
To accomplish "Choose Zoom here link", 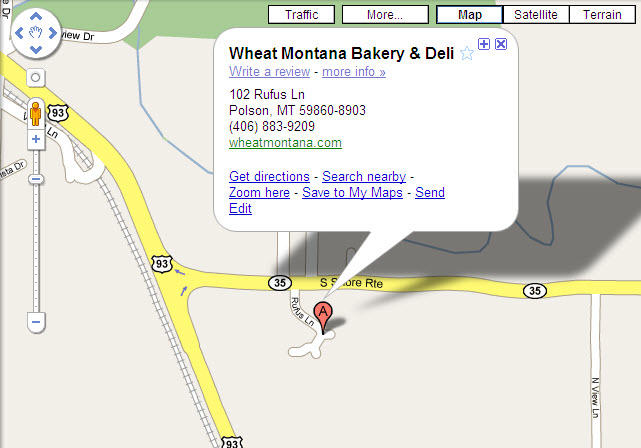I will [x=259, y=193].
